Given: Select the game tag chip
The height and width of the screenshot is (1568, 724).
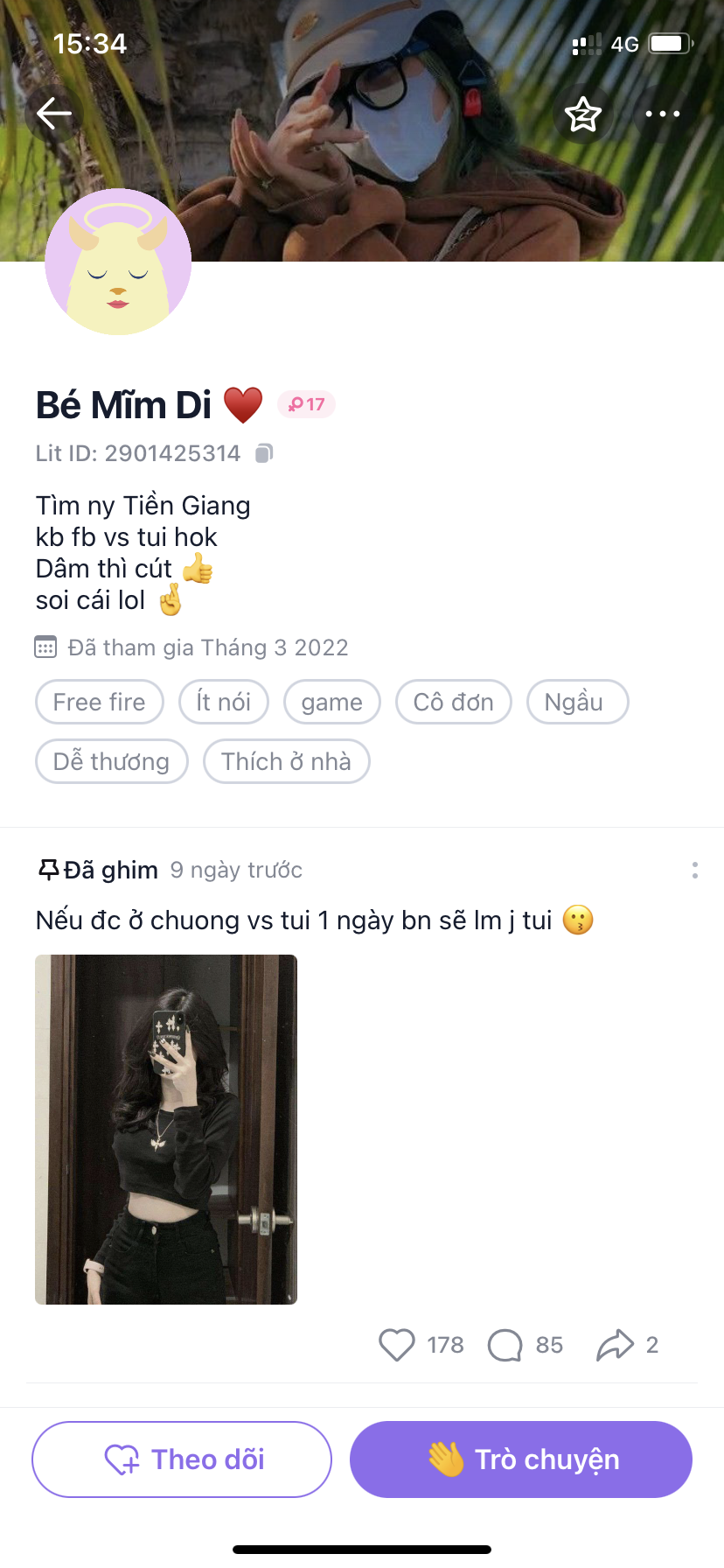Looking at the screenshot, I should (x=332, y=702).
